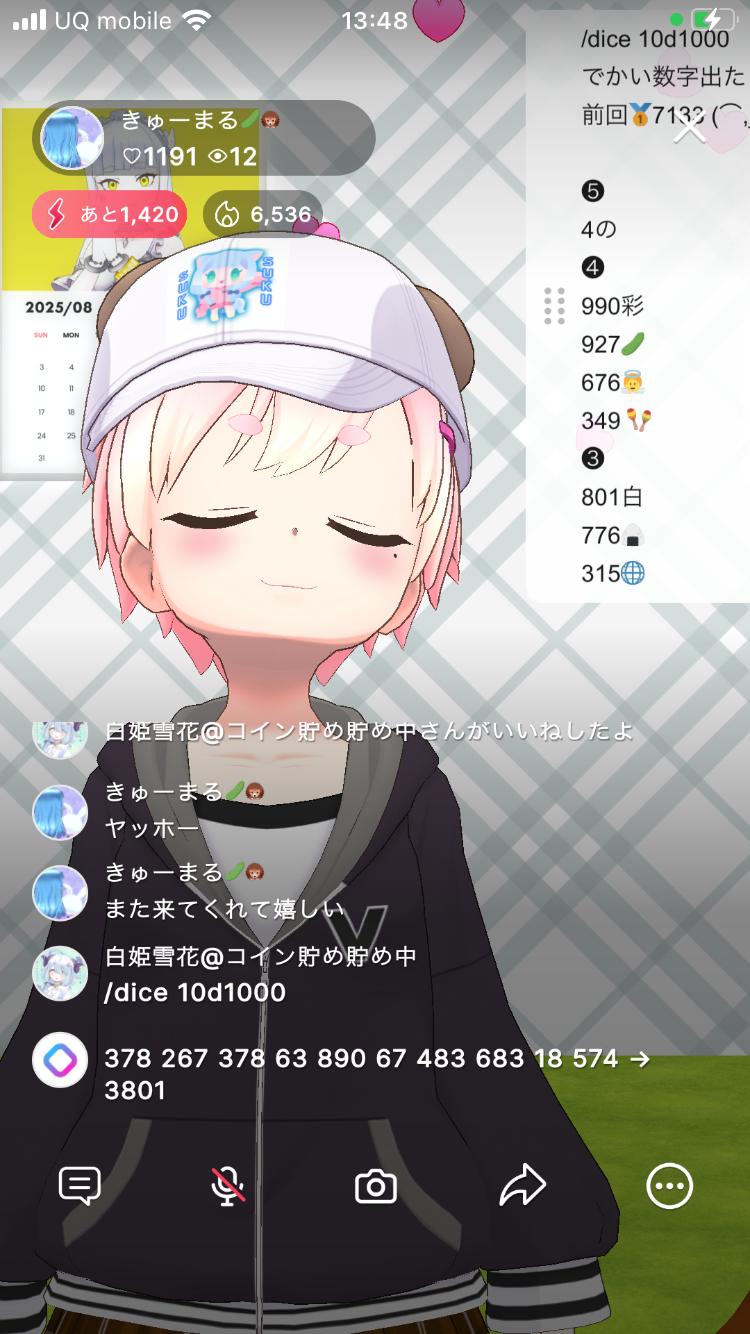This screenshot has height=1334, width=750.
Task: Tap the camera capture icon
Action: [x=376, y=1187]
